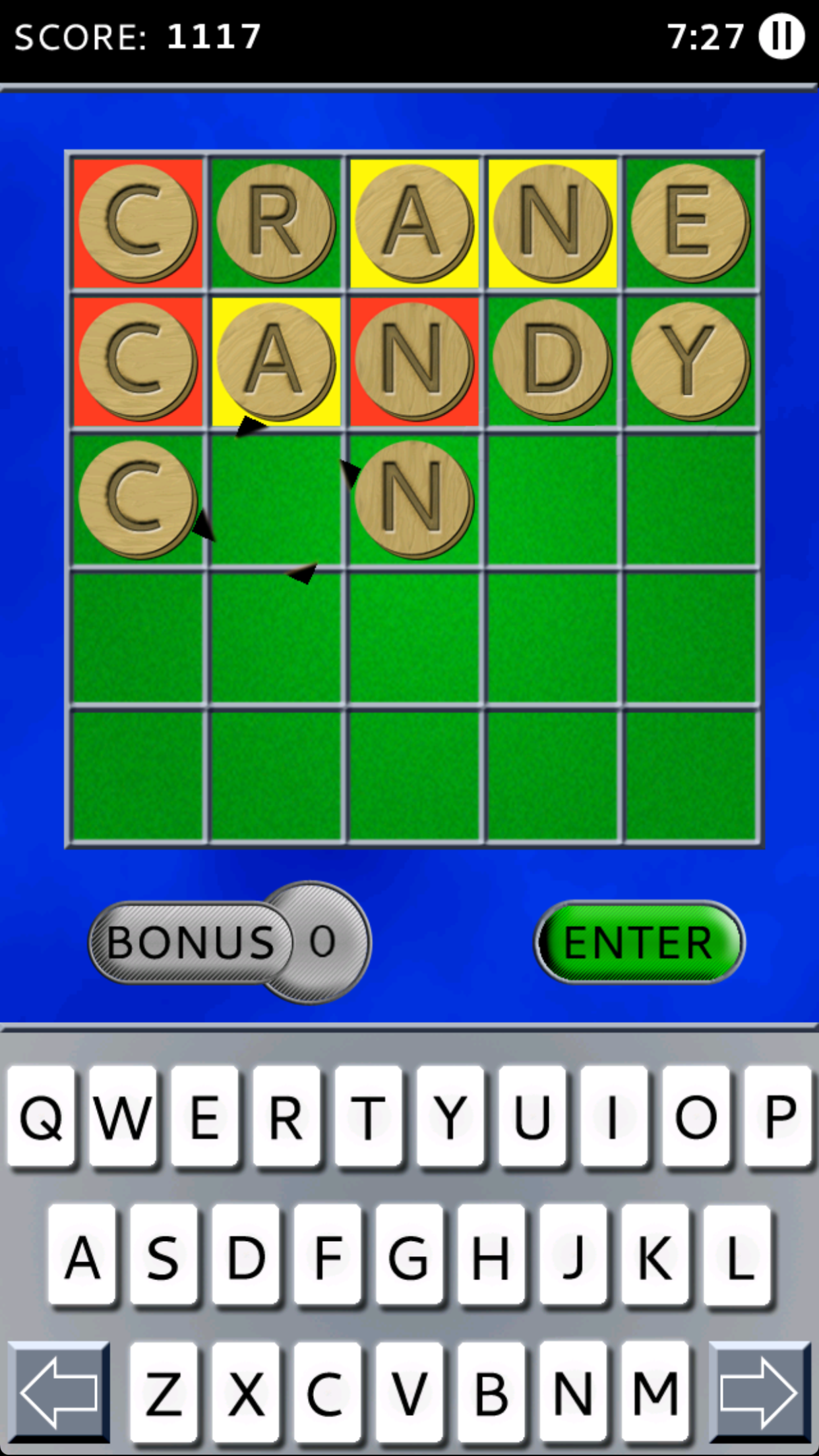
Task: Tap the BONUS button
Action: point(229,942)
